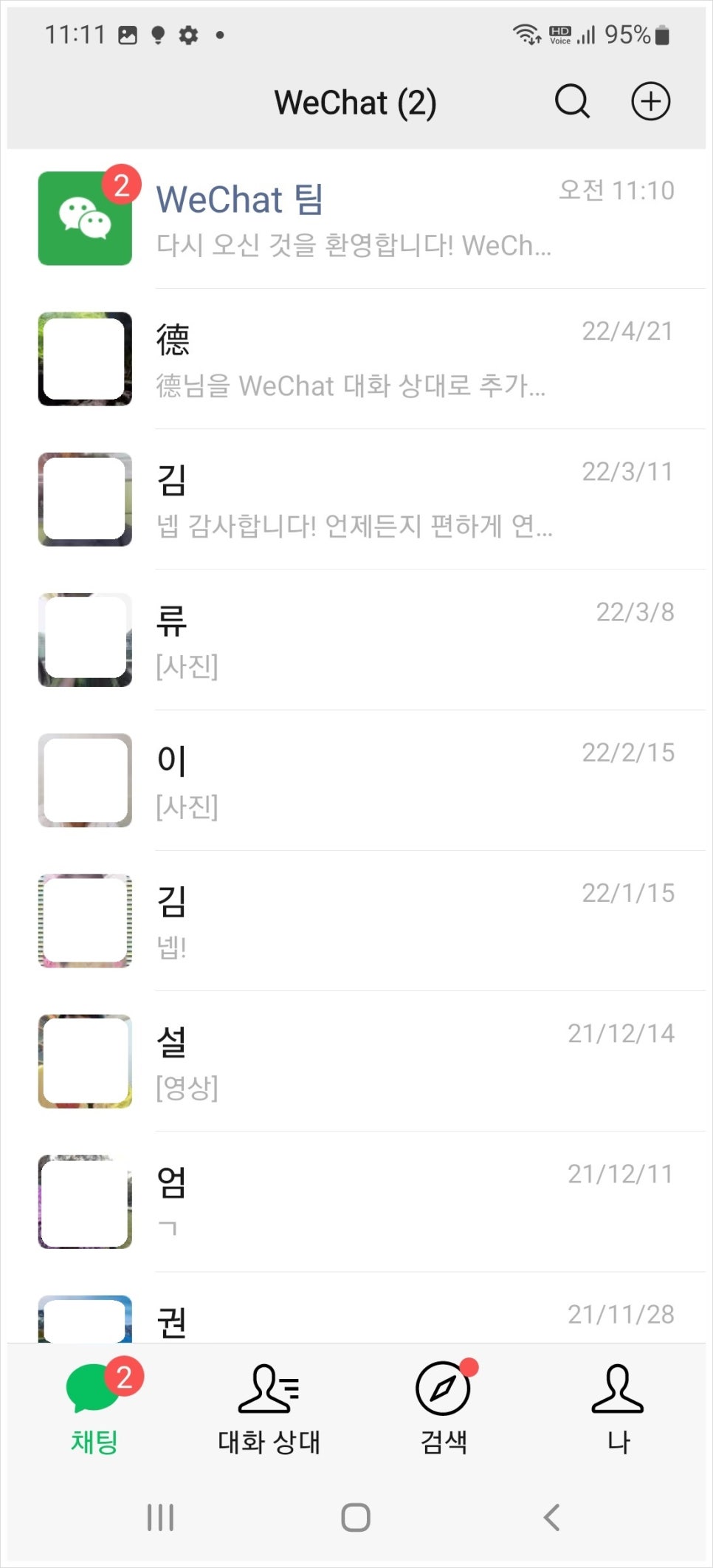Switch to the 대화 상대 contacts tab
This screenshot has width=713, height=1568.
click(x=269, y=1408)
